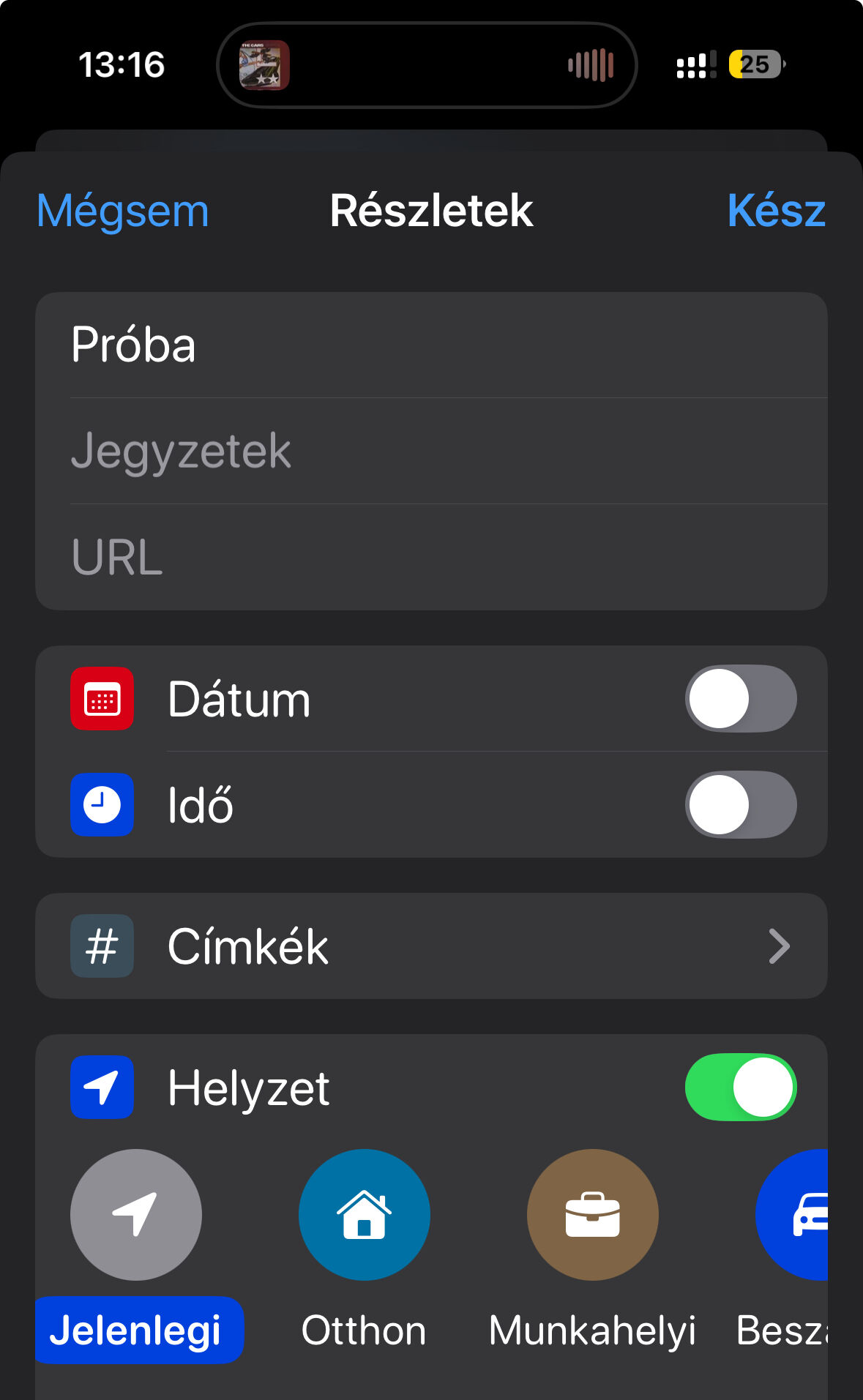Turn on the Idő switch
863x1400 pixels.
[741, 804]
